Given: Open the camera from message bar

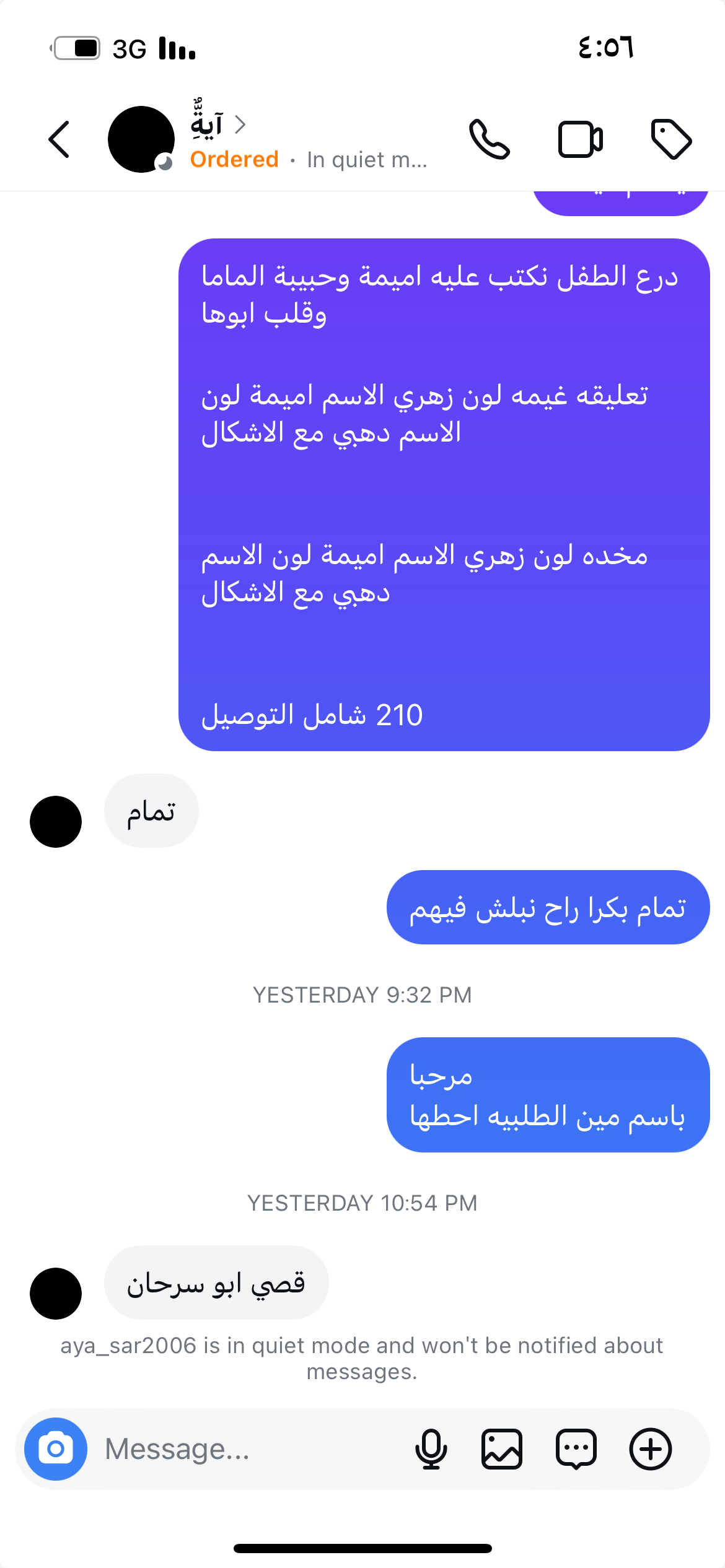Looking at the screenshot, I should point(56,1449).
